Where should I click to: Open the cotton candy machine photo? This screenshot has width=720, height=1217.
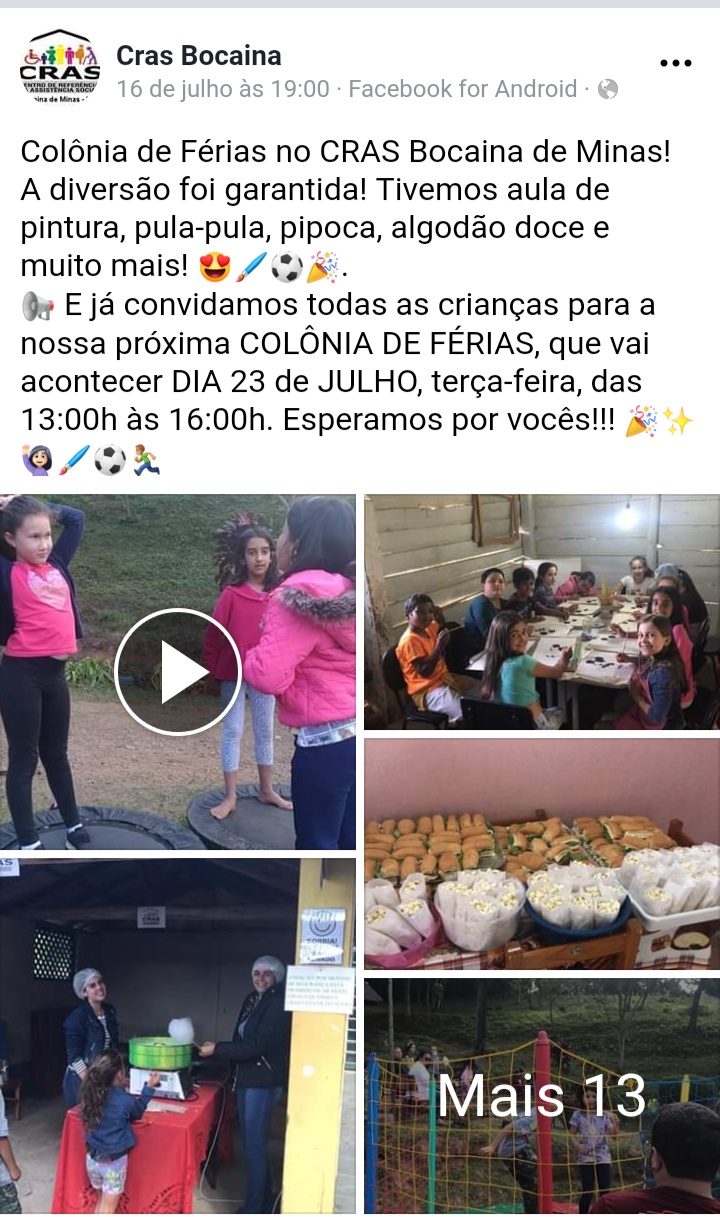tap(178, 1036)
